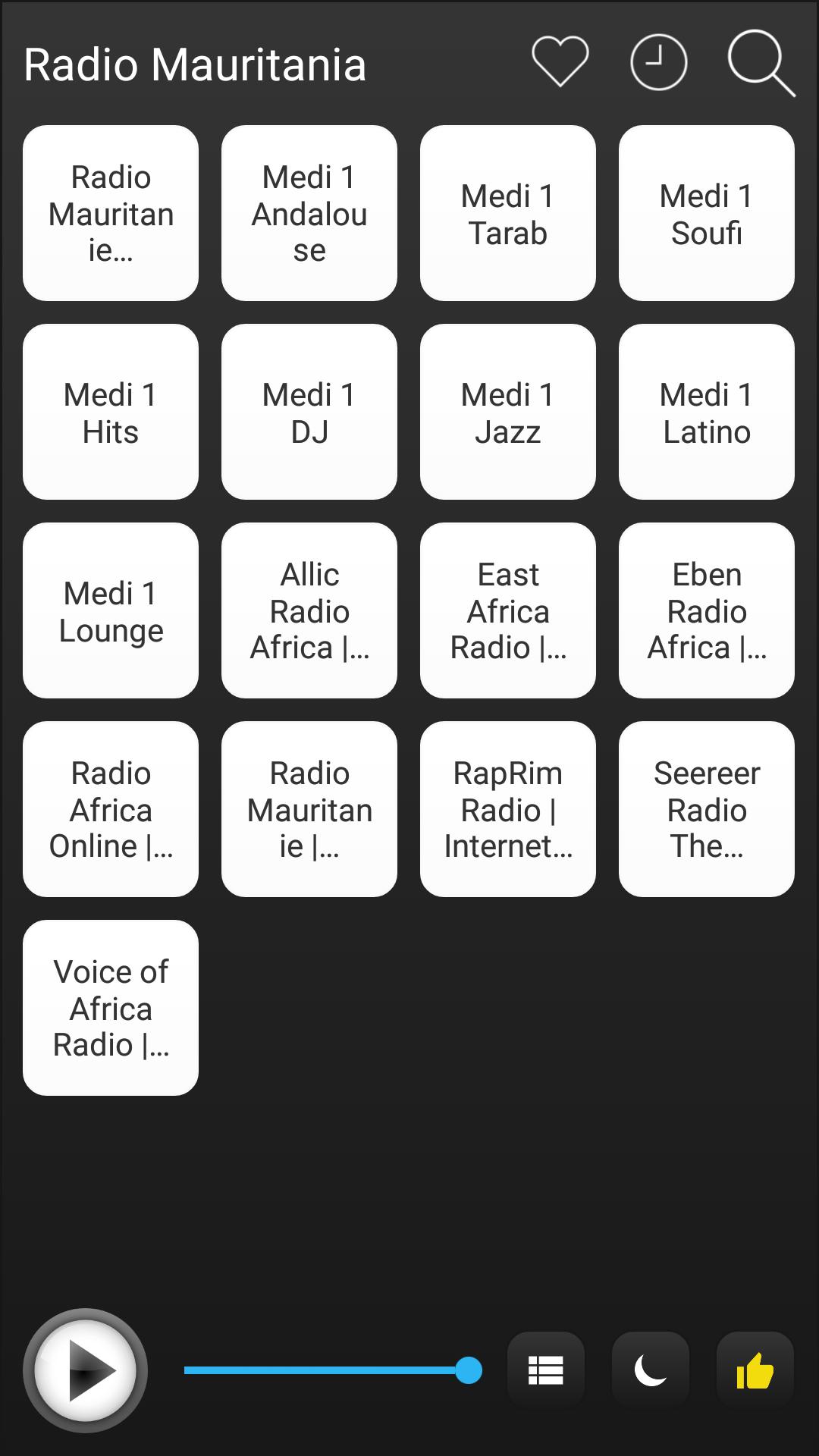This screenshot has width=819, height=1456.
Task: Choose Medi 1 DJ station
Action: tap(309, 412)
